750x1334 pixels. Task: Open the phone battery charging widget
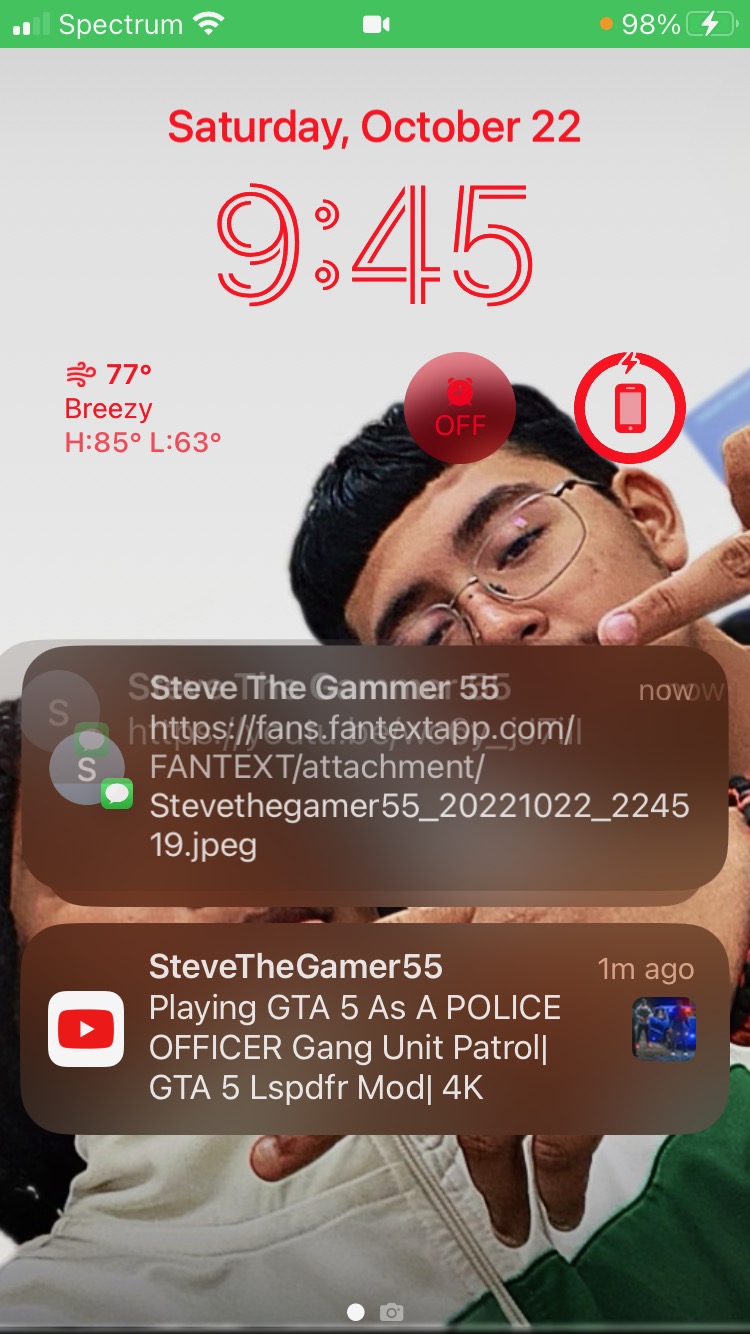coord(630,408)
